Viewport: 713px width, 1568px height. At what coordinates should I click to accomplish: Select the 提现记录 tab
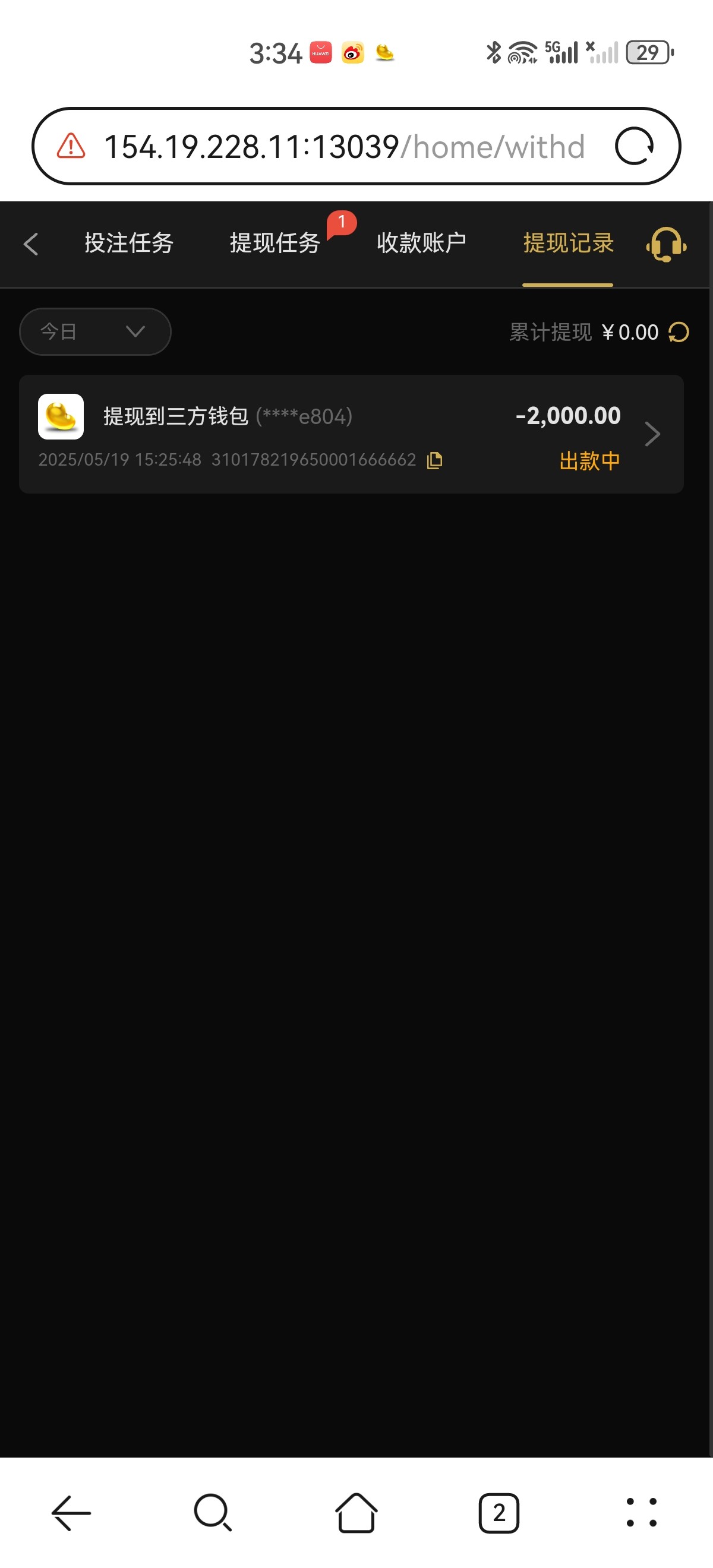click(567, 243)
